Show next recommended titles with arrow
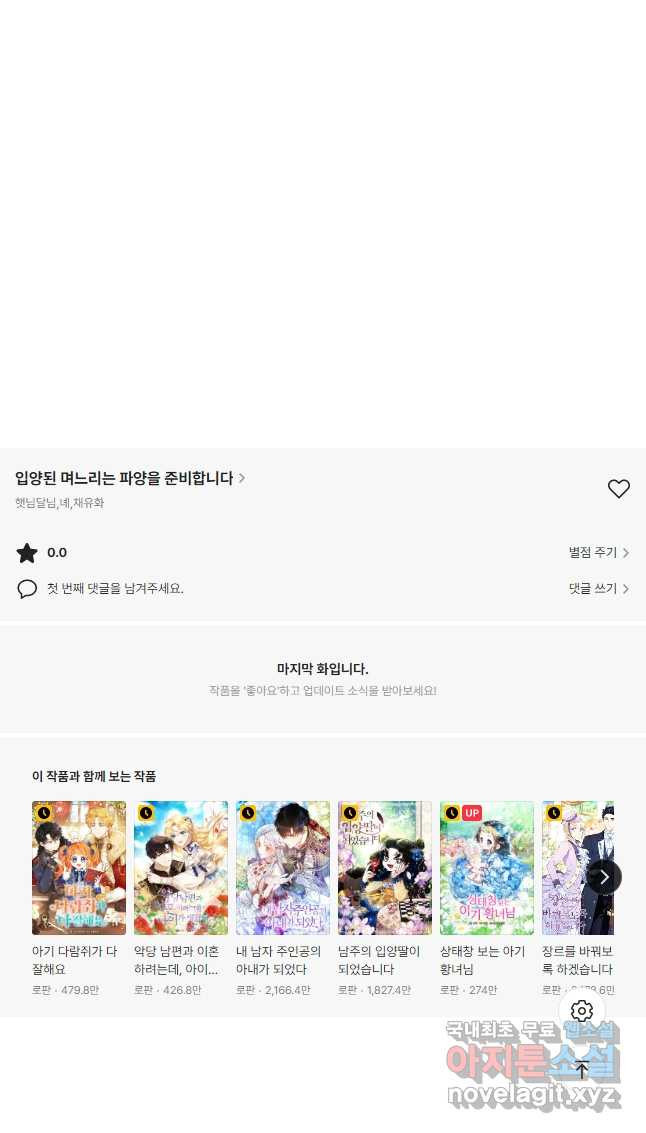646x1133 pixels. (604, 877)
